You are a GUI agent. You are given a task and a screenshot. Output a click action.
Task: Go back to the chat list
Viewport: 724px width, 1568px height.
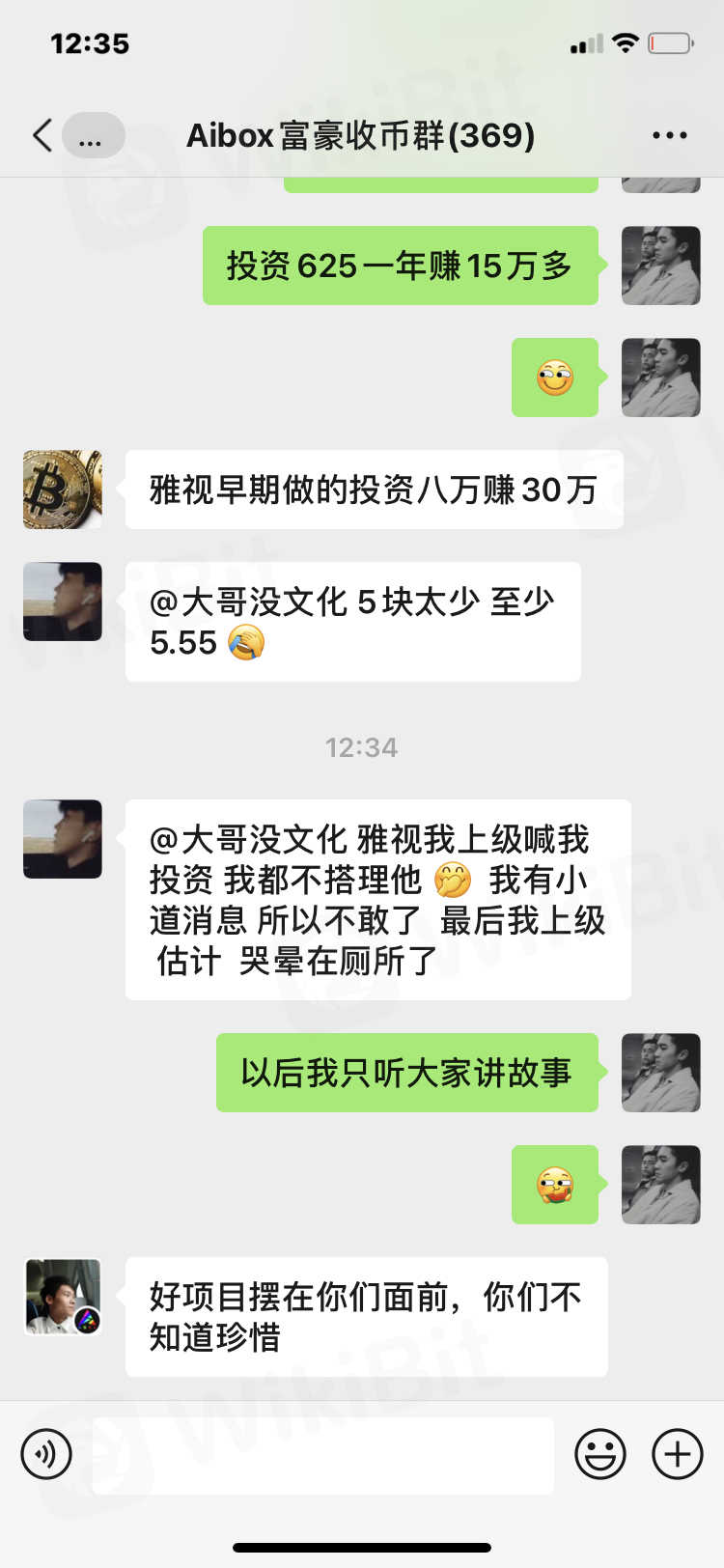point(42,135)
